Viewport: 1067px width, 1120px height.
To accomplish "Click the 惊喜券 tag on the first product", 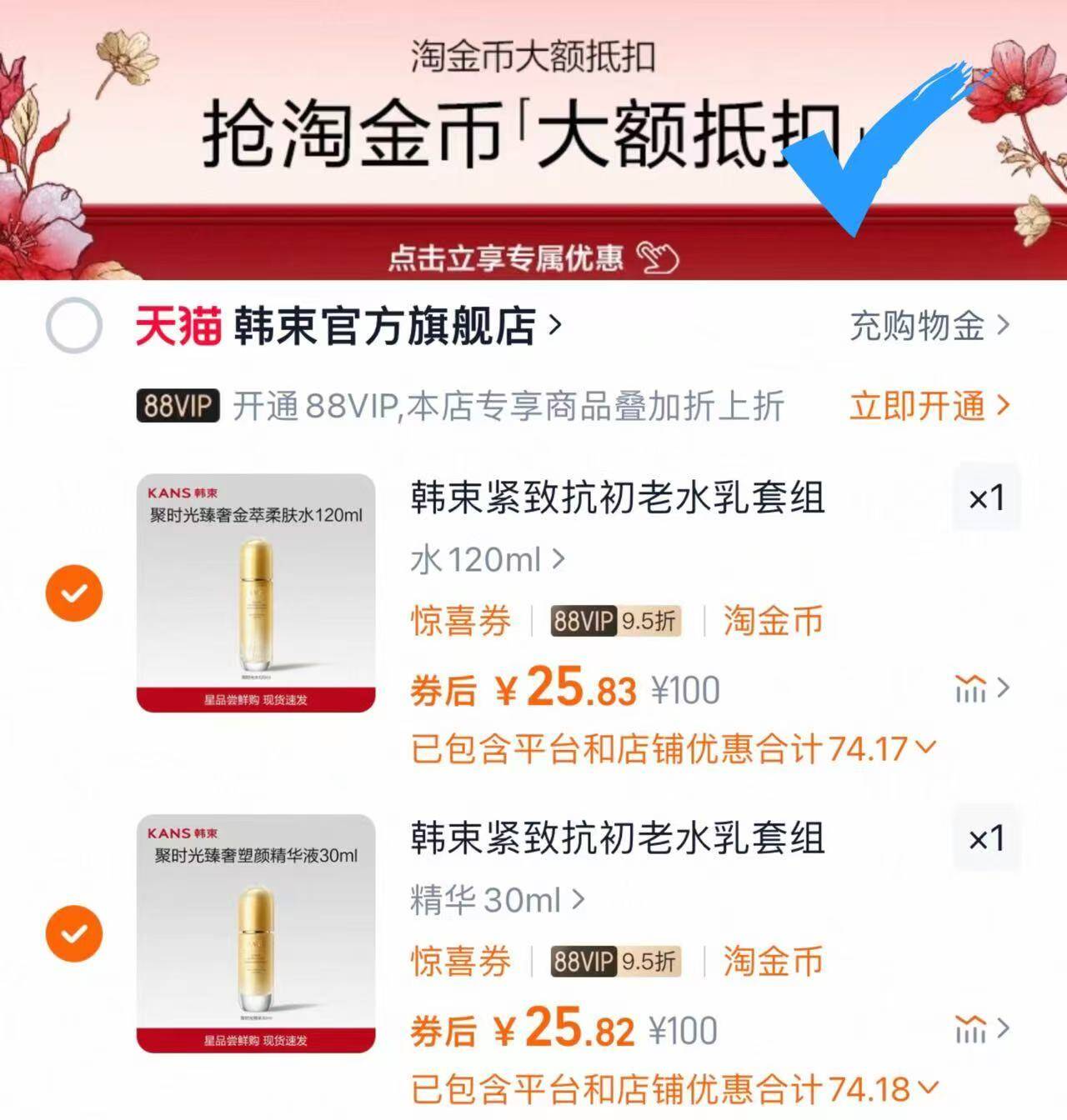I will click(461, 621).
